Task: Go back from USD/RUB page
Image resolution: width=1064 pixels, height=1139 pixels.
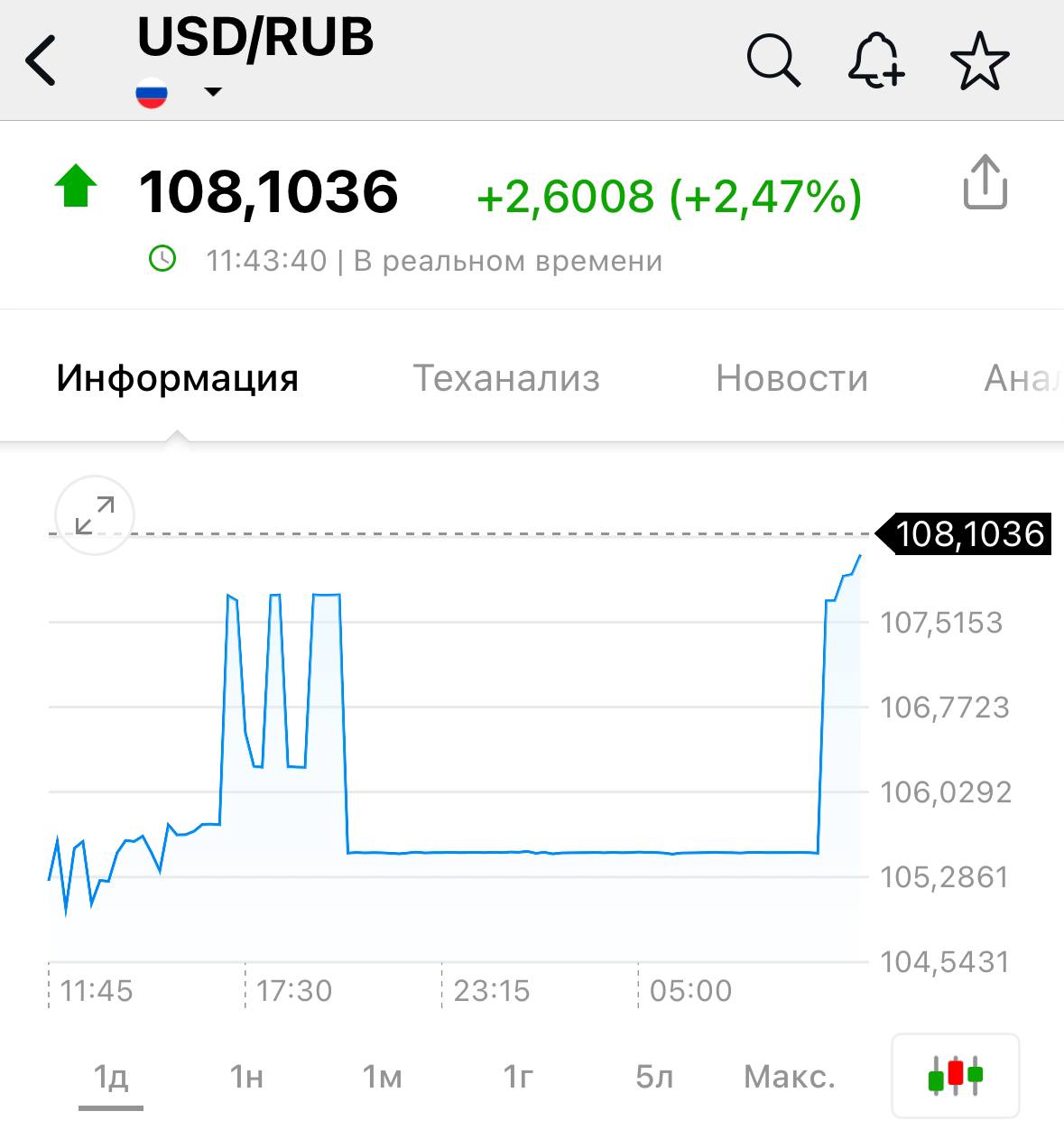Action: click(x=42, y=61)
